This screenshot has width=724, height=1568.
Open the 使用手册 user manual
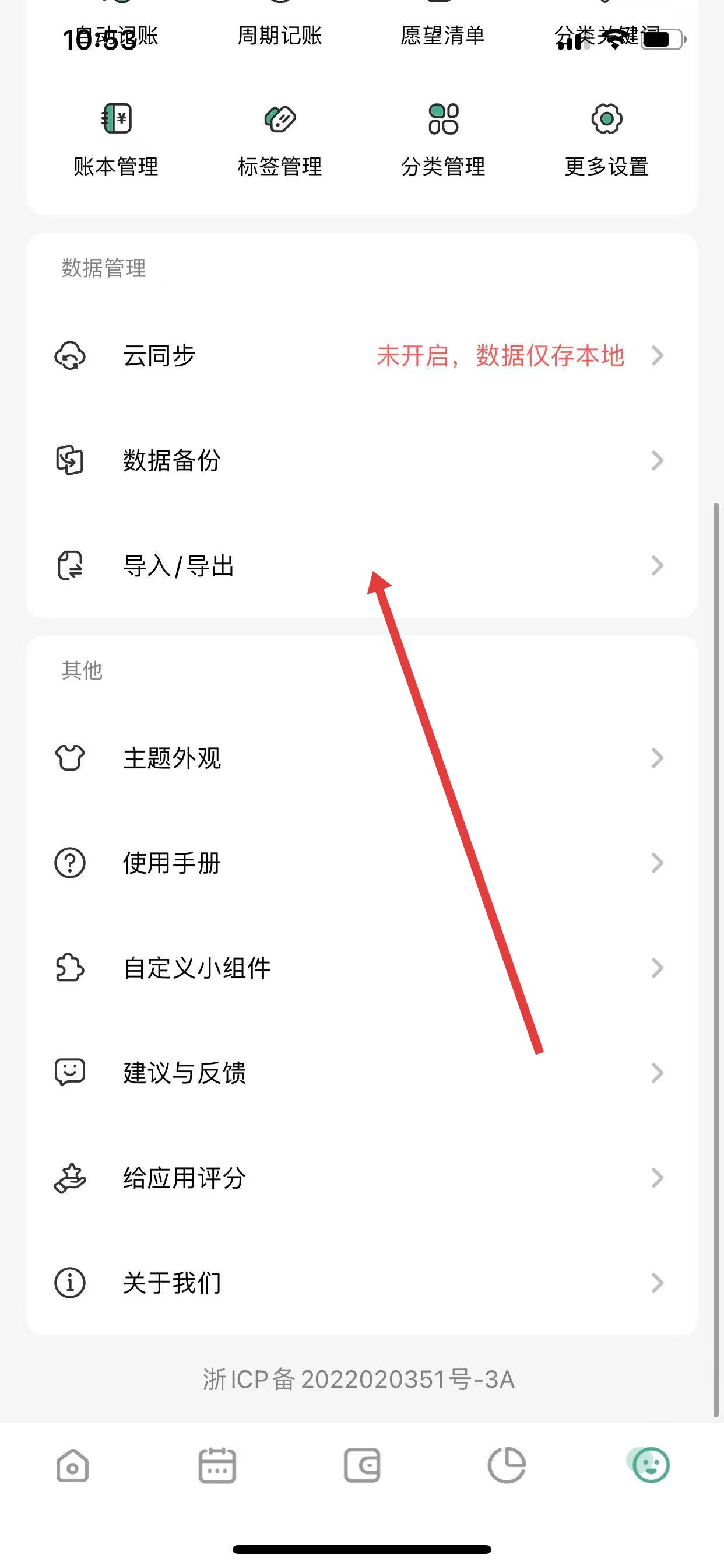pyautogui.click(x=361, y=863)
